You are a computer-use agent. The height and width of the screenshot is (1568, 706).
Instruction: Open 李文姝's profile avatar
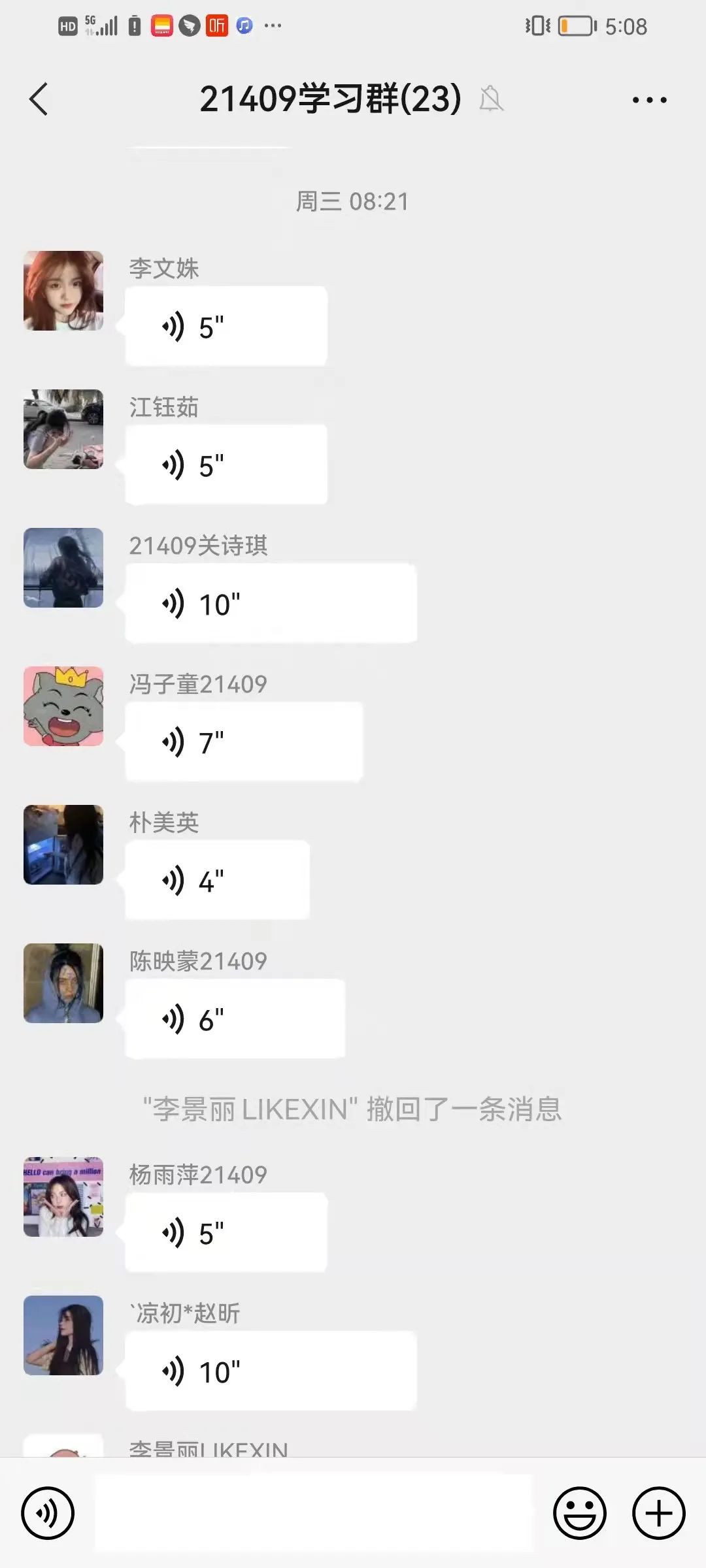63,291
